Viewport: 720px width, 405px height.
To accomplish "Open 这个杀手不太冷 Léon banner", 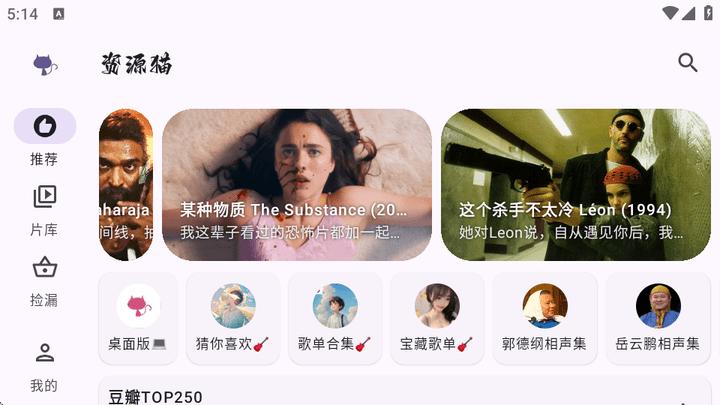I will tap(575, 185).
